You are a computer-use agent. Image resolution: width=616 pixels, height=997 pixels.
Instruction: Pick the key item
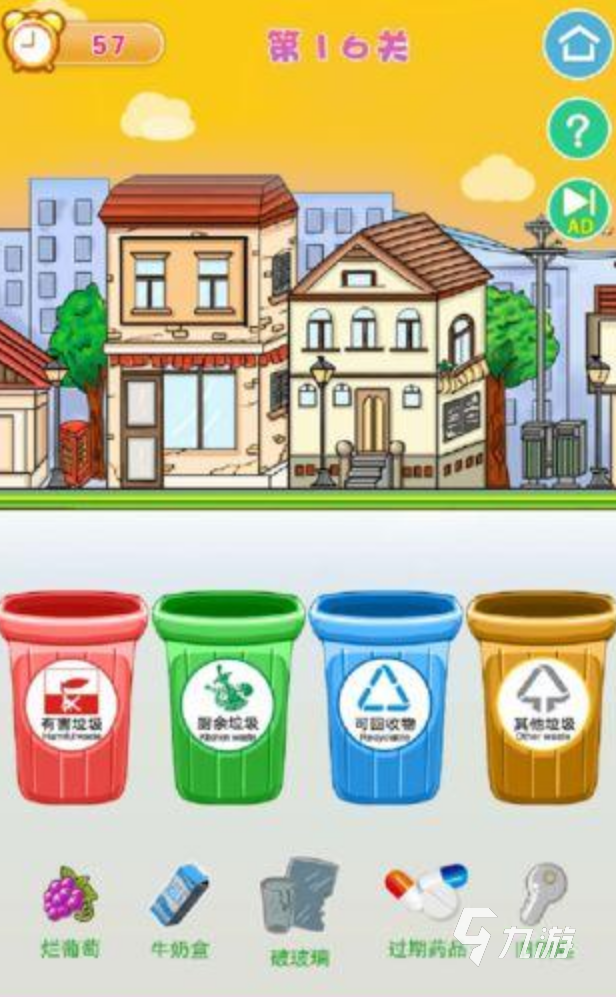coord(544,895)
